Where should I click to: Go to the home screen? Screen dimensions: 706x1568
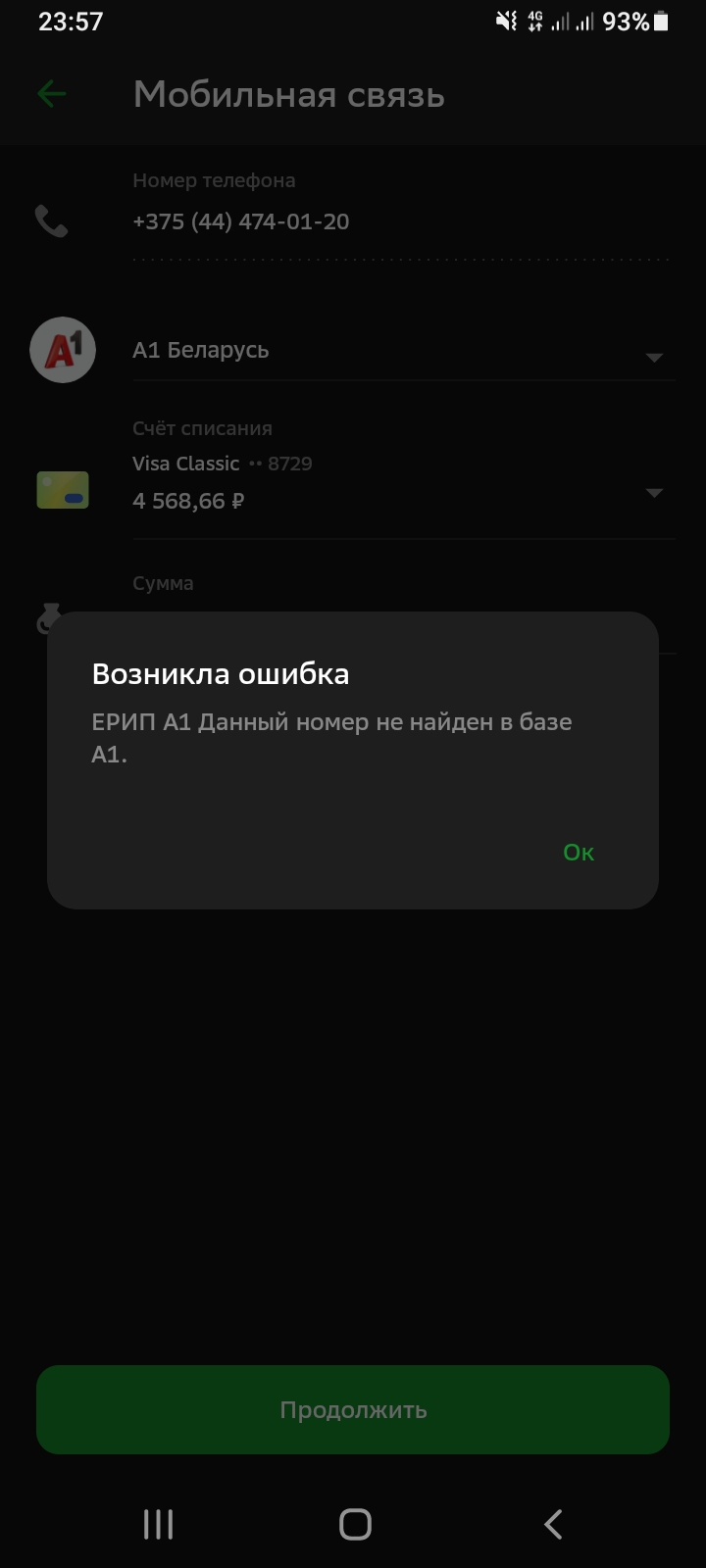pos(355,1524)
